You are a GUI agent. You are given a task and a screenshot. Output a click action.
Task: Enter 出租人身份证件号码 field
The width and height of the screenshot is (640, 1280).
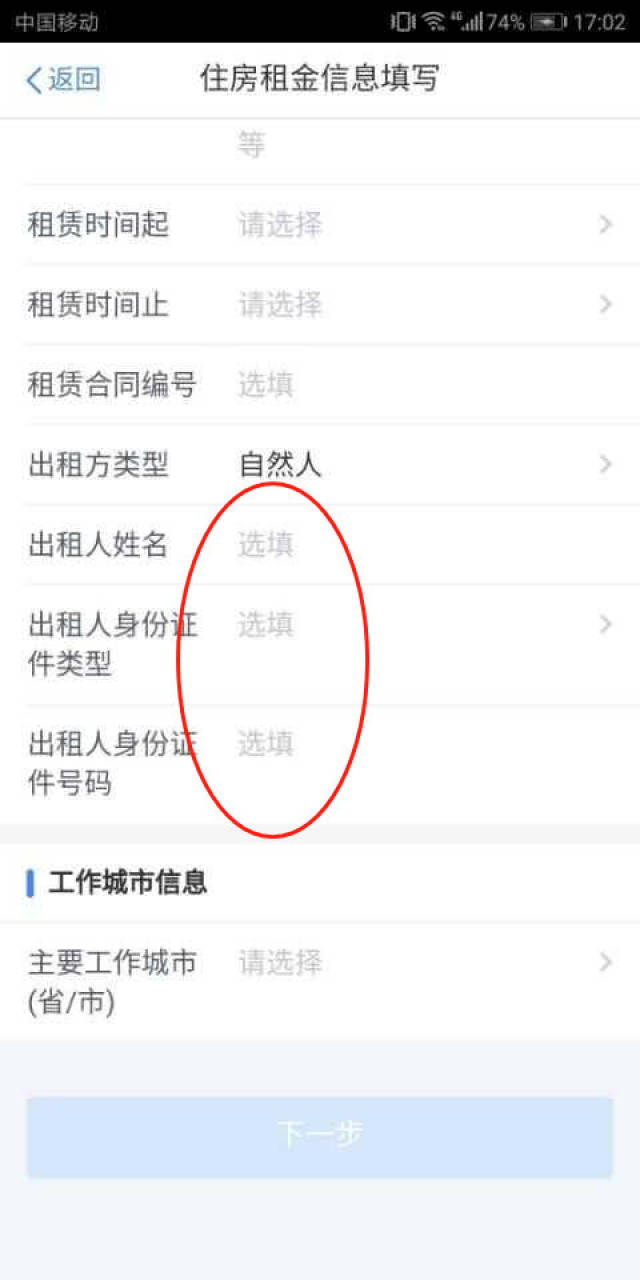[x=320, y=765]
